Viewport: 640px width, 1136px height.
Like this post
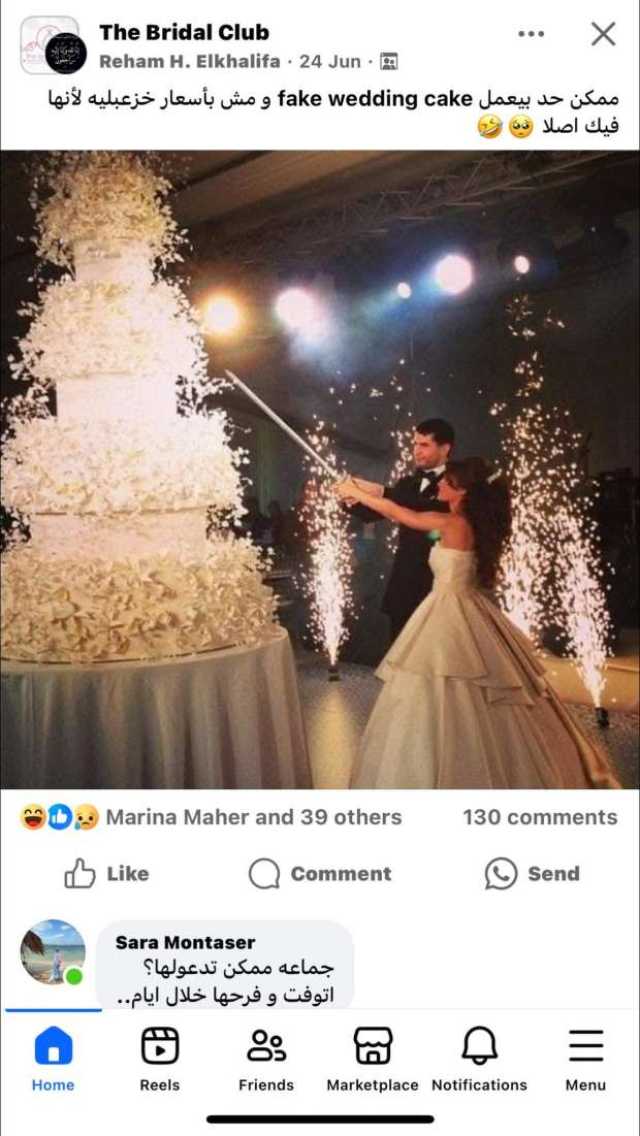click(106, 874)
